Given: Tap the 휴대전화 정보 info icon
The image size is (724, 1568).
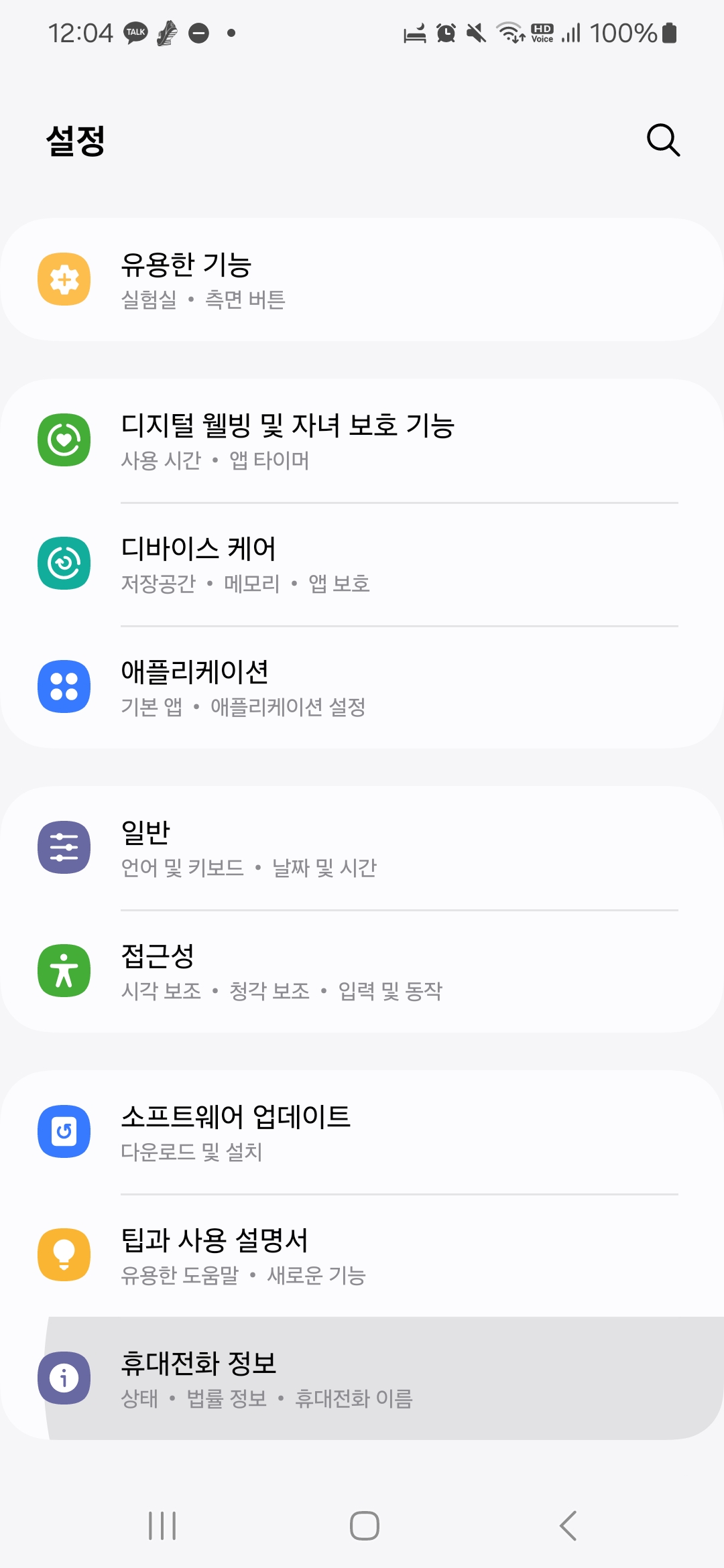Looking at the screenshot, I should (64, 1378).
